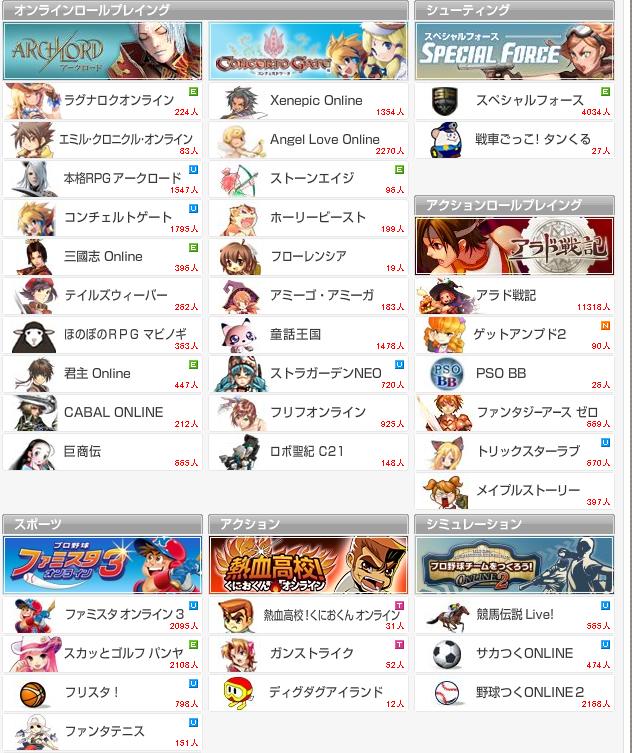
Task: Open the 熱血高校 くにおくん banner
Action: coord(308,565)
